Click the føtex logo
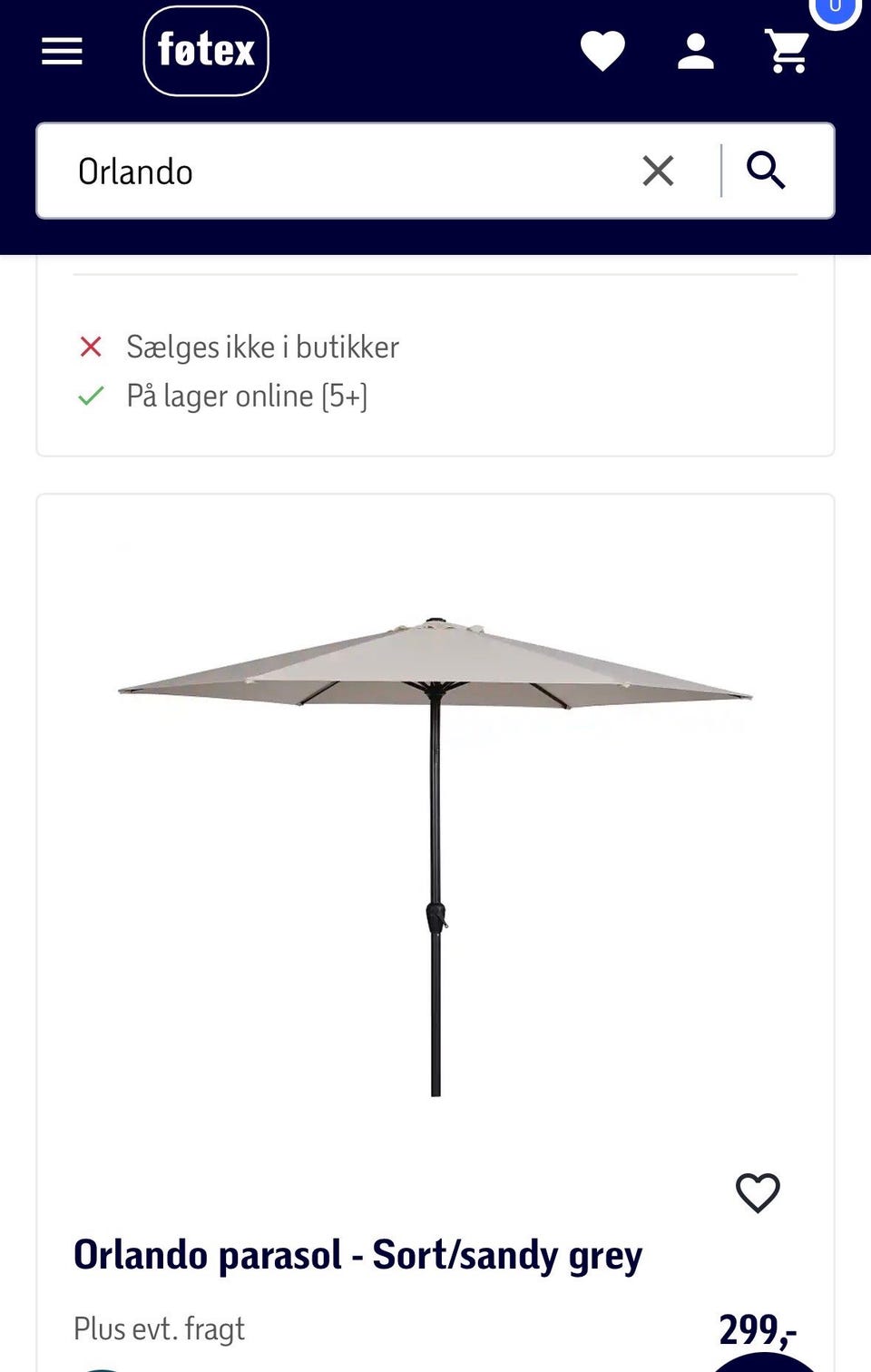 point(205,51)
